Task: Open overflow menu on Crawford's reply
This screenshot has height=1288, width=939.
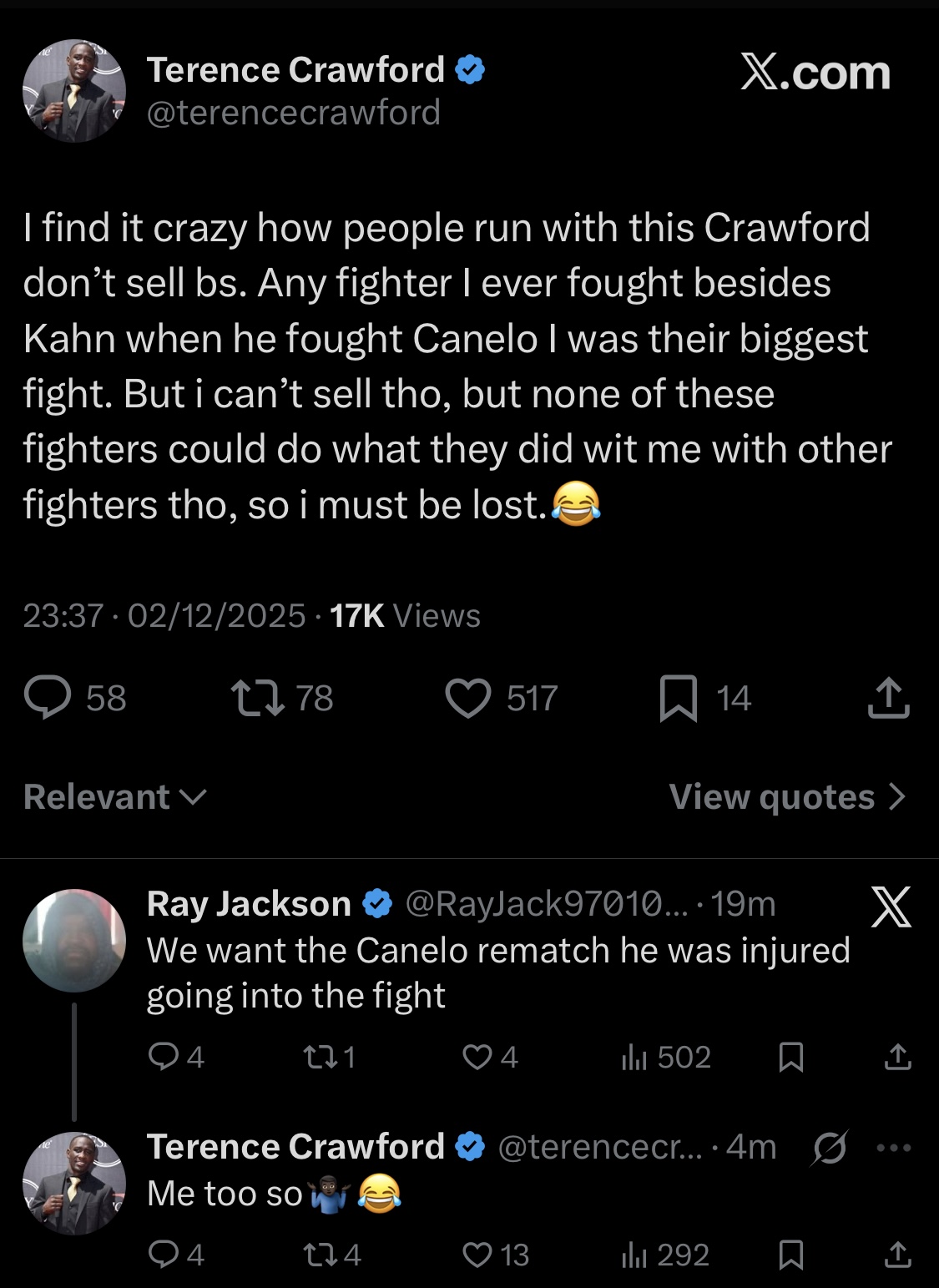Action: pos(894,1148)
